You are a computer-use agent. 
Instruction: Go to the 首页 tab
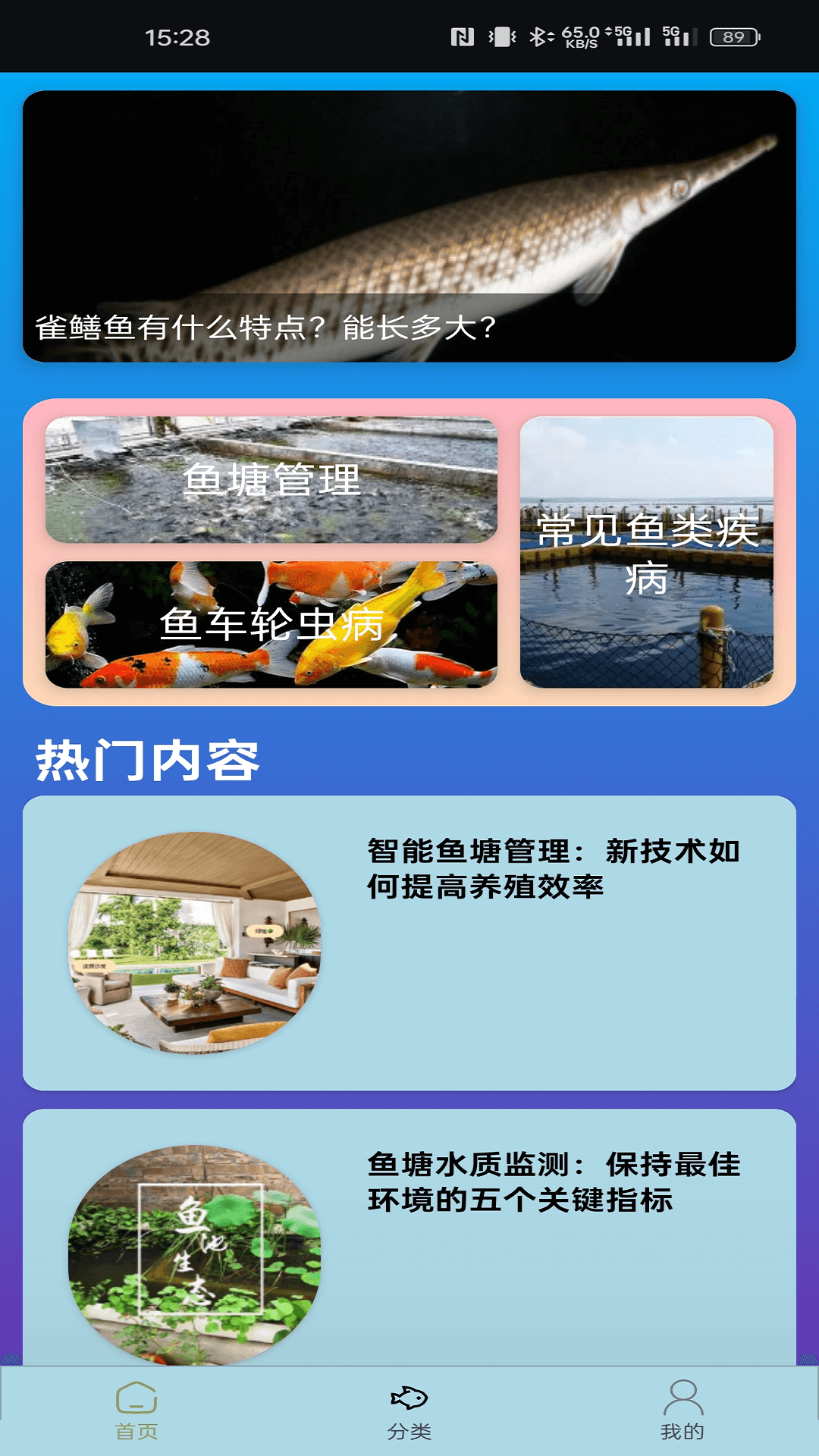click(136, 1410)
